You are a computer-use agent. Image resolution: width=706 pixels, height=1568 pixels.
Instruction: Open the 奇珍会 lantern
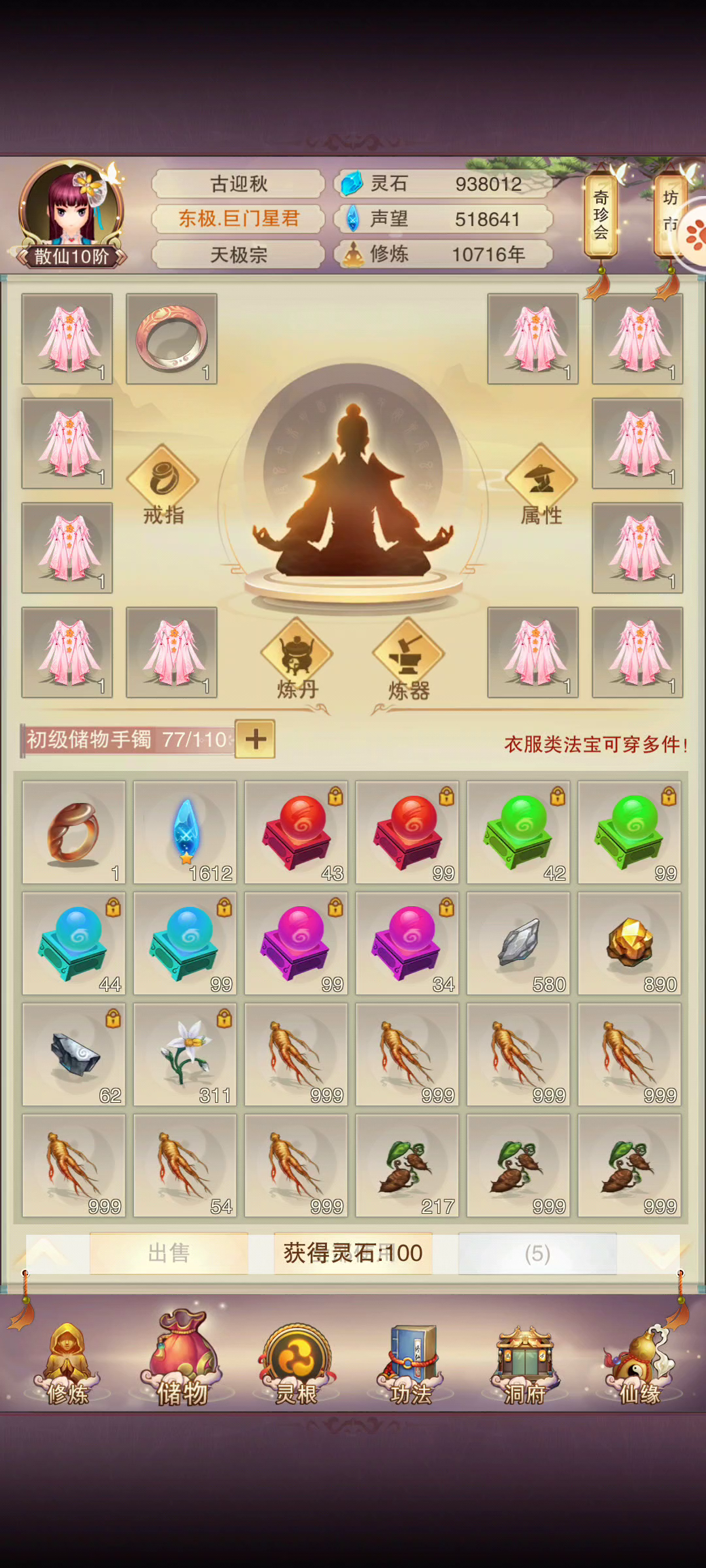tap(601, 216)
